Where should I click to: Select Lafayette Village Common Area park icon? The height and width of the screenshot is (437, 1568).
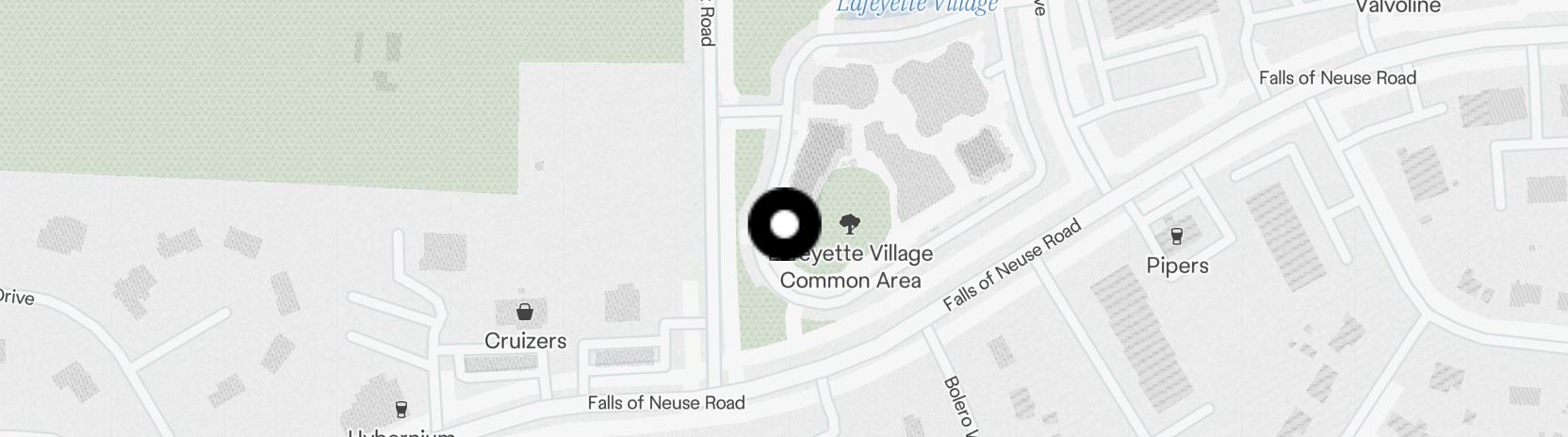coord(849,224)
